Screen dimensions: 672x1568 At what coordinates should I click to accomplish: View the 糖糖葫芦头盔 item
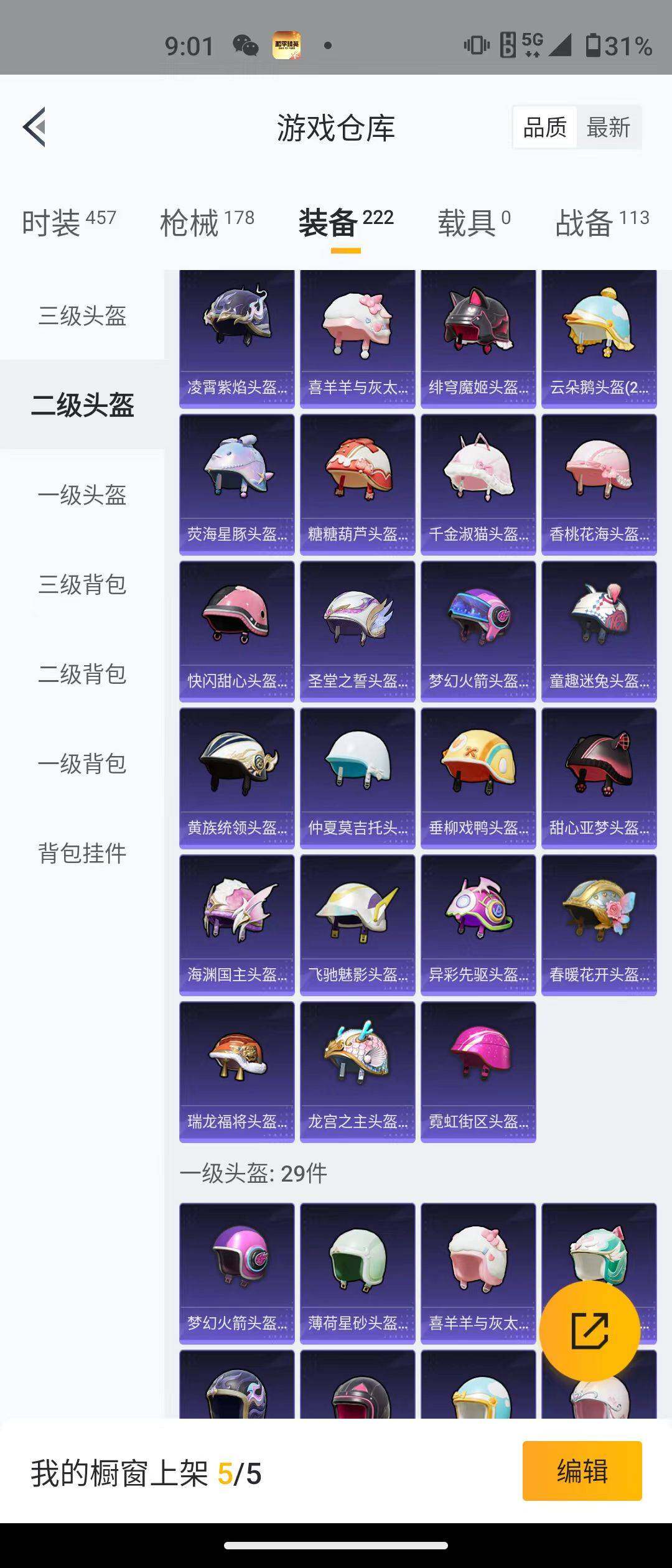357,484
